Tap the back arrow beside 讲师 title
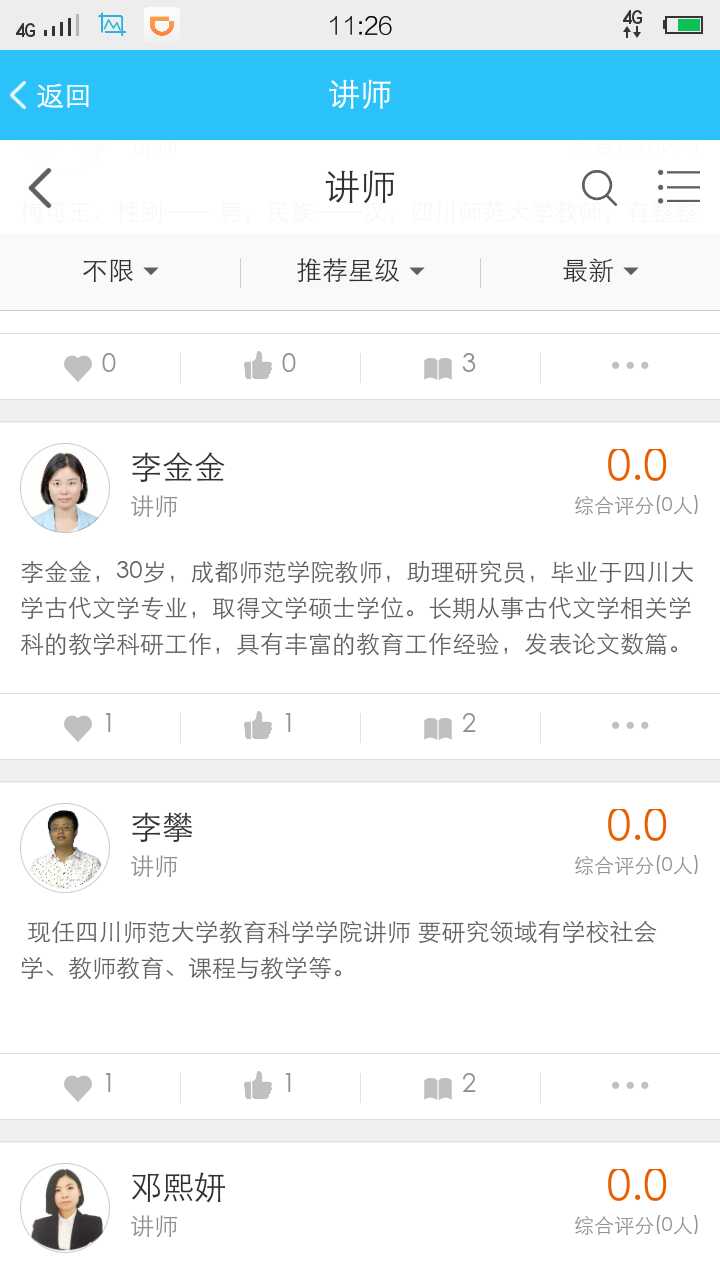 click(40, 187)
